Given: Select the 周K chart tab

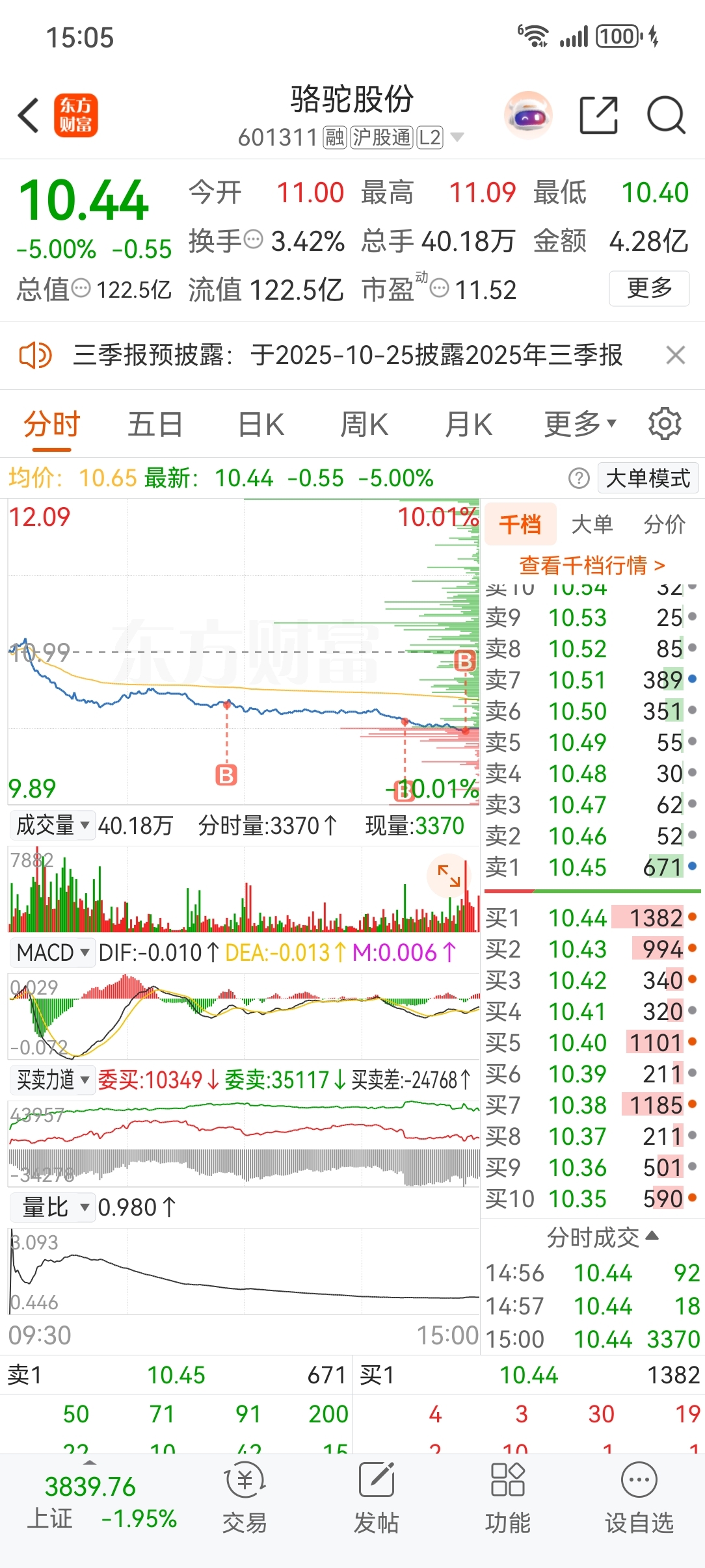Looking at the screenshot, I should click(364, 425).
